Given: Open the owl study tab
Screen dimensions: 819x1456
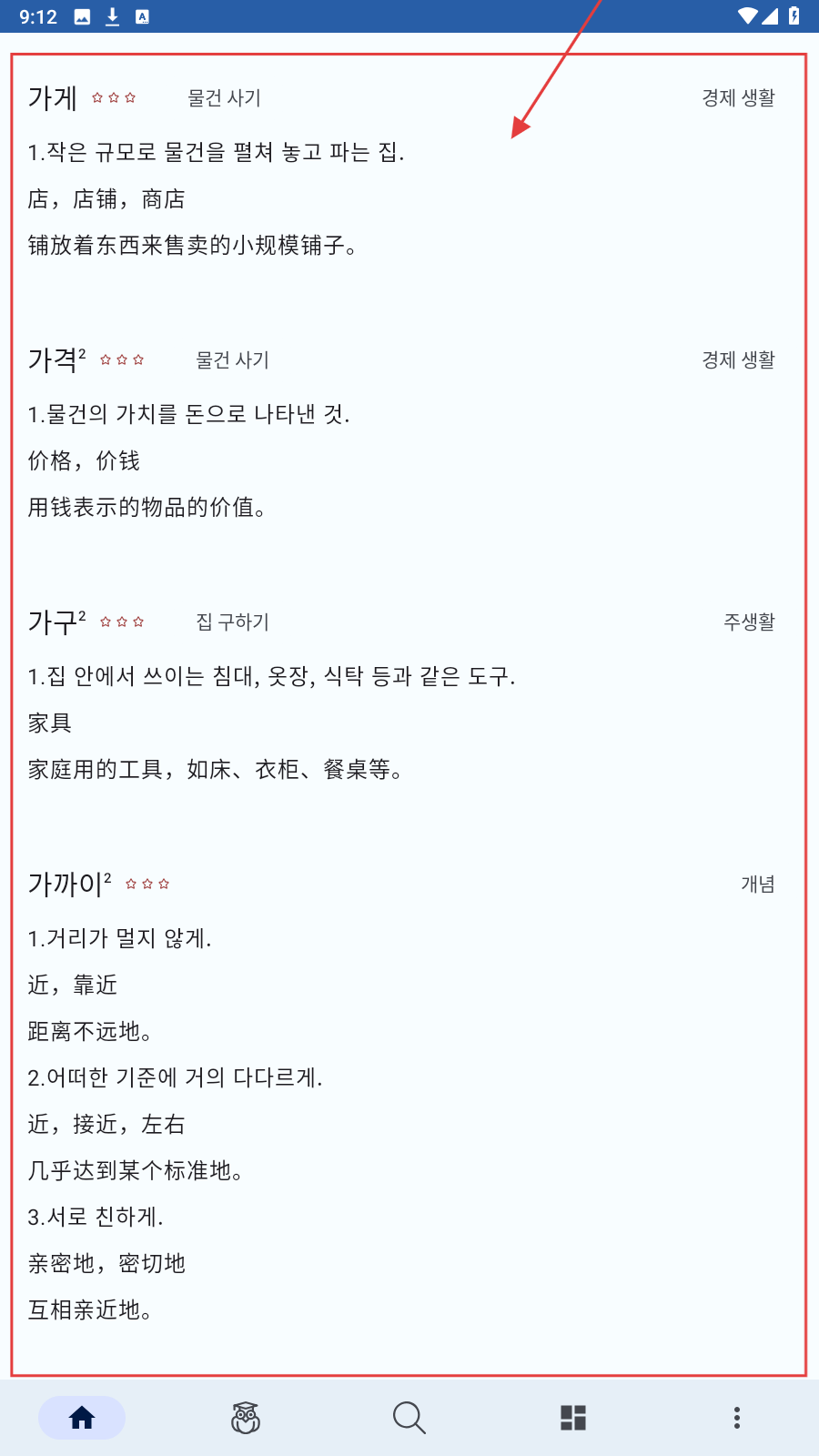Looking at the screenshot, I should point(246,1417).
